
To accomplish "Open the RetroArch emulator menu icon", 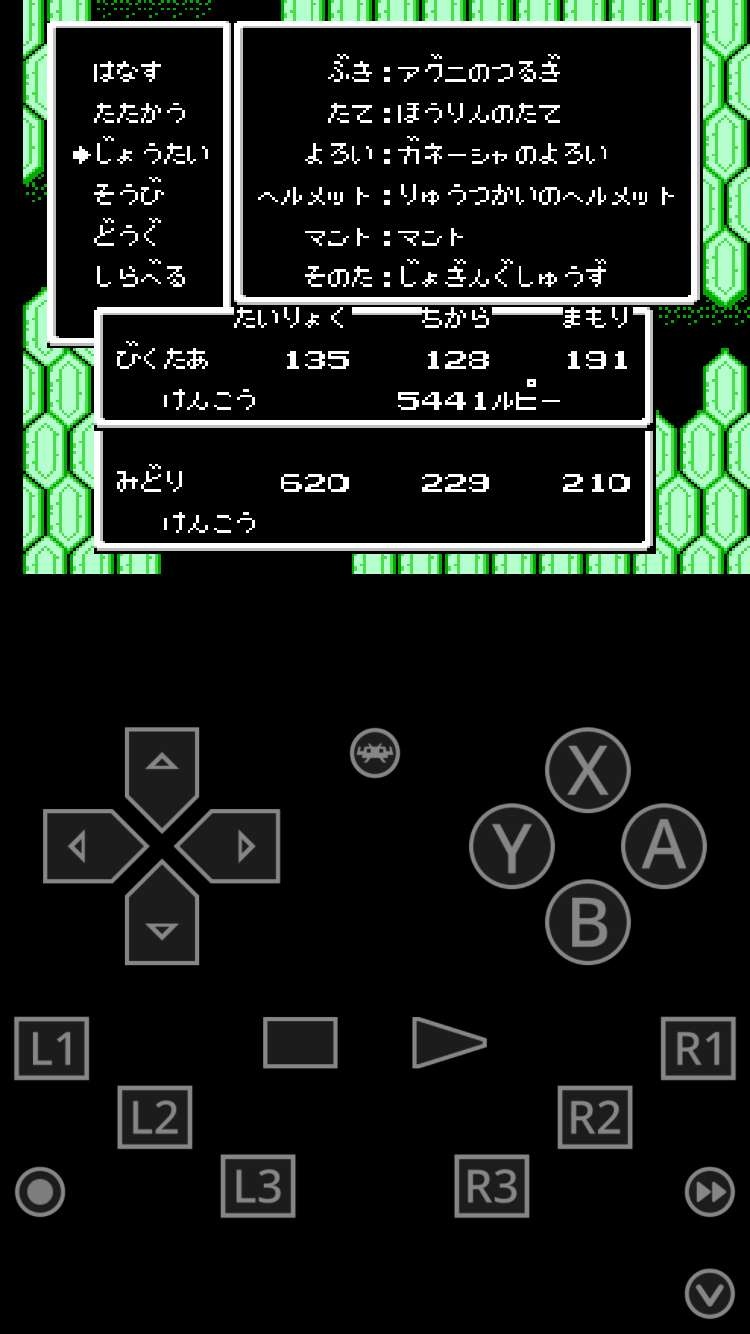I will click(x=375, y=754).
